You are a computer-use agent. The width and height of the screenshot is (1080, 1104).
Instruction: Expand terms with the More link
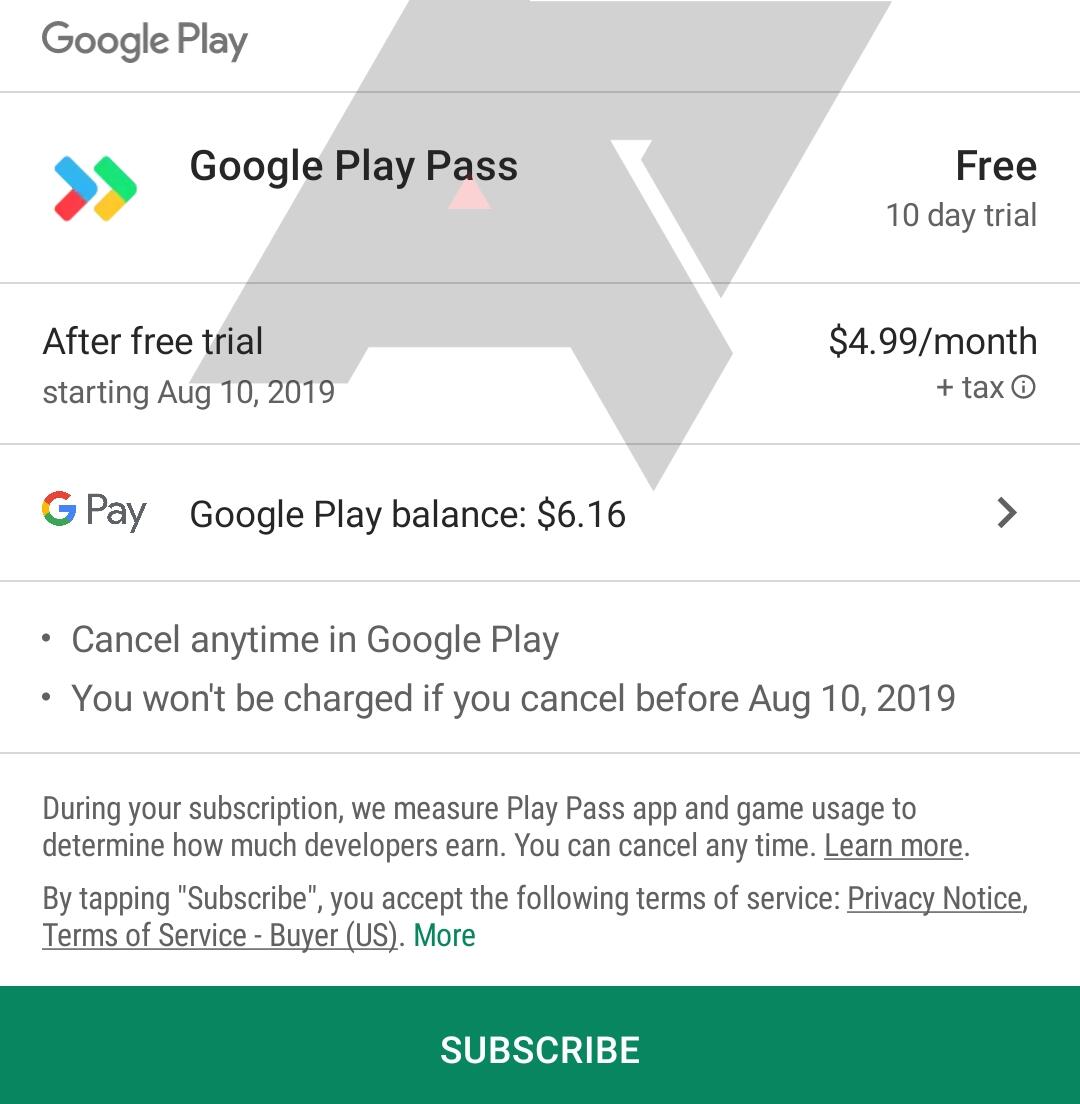(445, 936)
